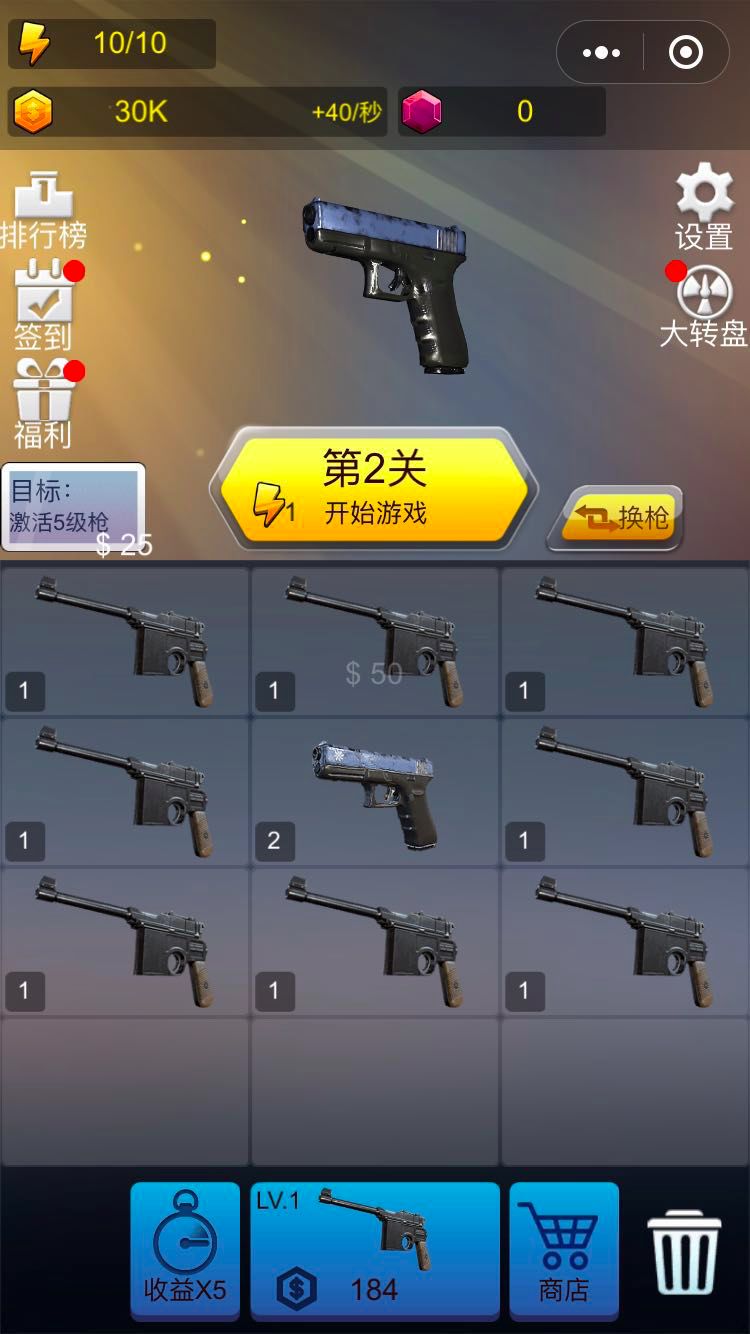
Task: Open the mini program more options menu
Action: [601, 52]
